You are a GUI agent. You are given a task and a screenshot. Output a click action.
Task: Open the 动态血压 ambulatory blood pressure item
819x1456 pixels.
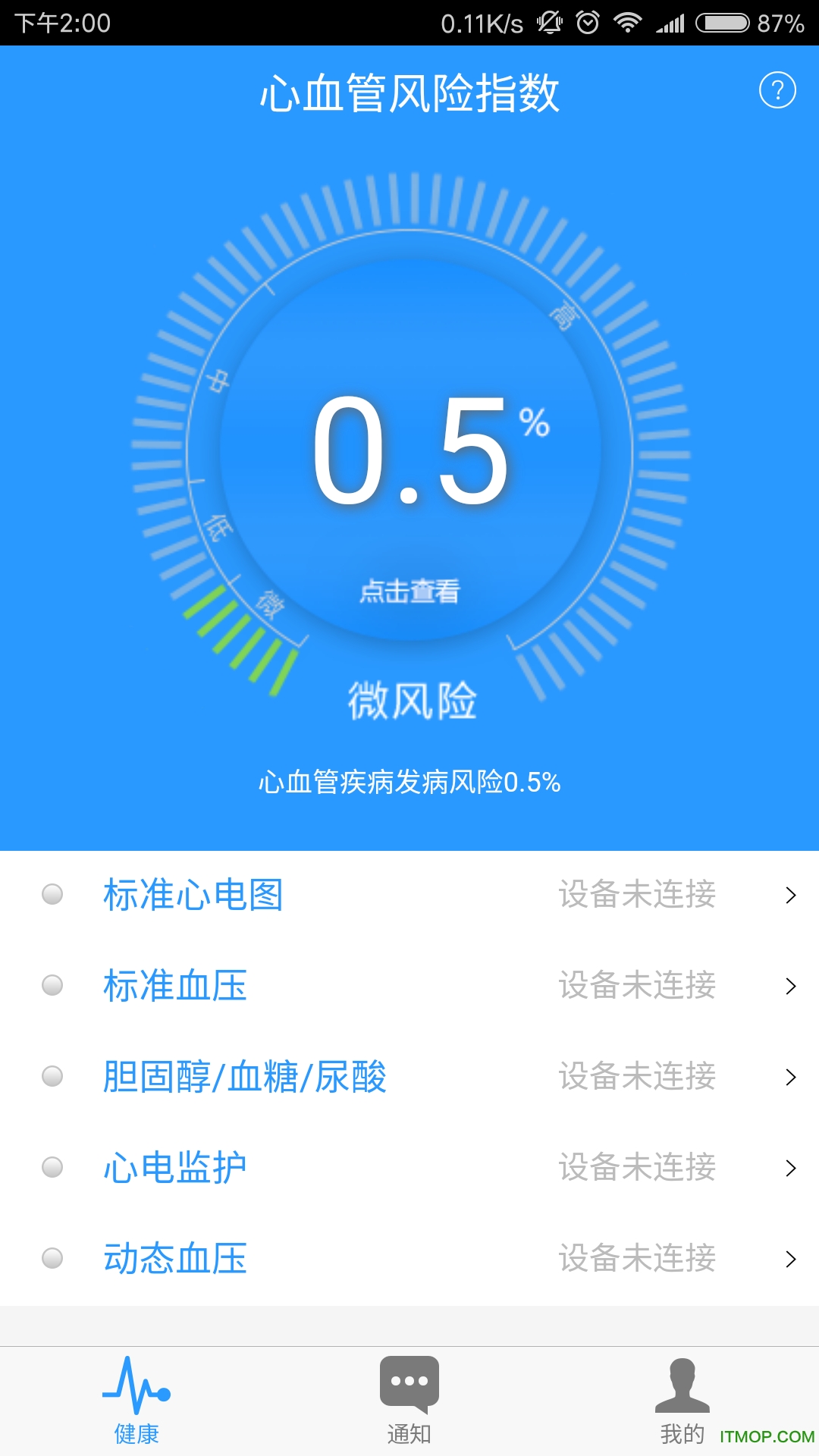(174, 1259)
